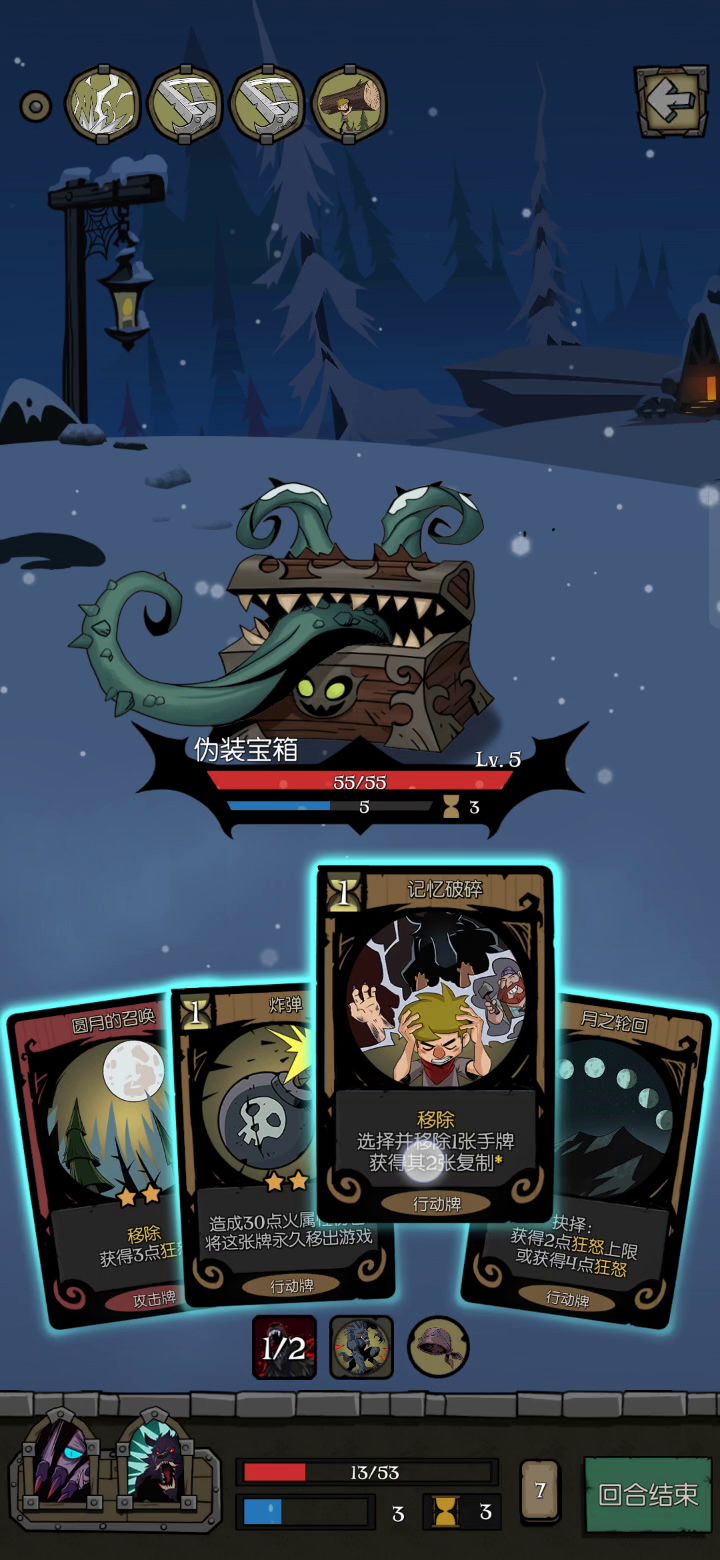Image resolution: width=720 pixels, height=1560 pixels.
Task: End the turn with 回合结束
Action: (647, 1494)
